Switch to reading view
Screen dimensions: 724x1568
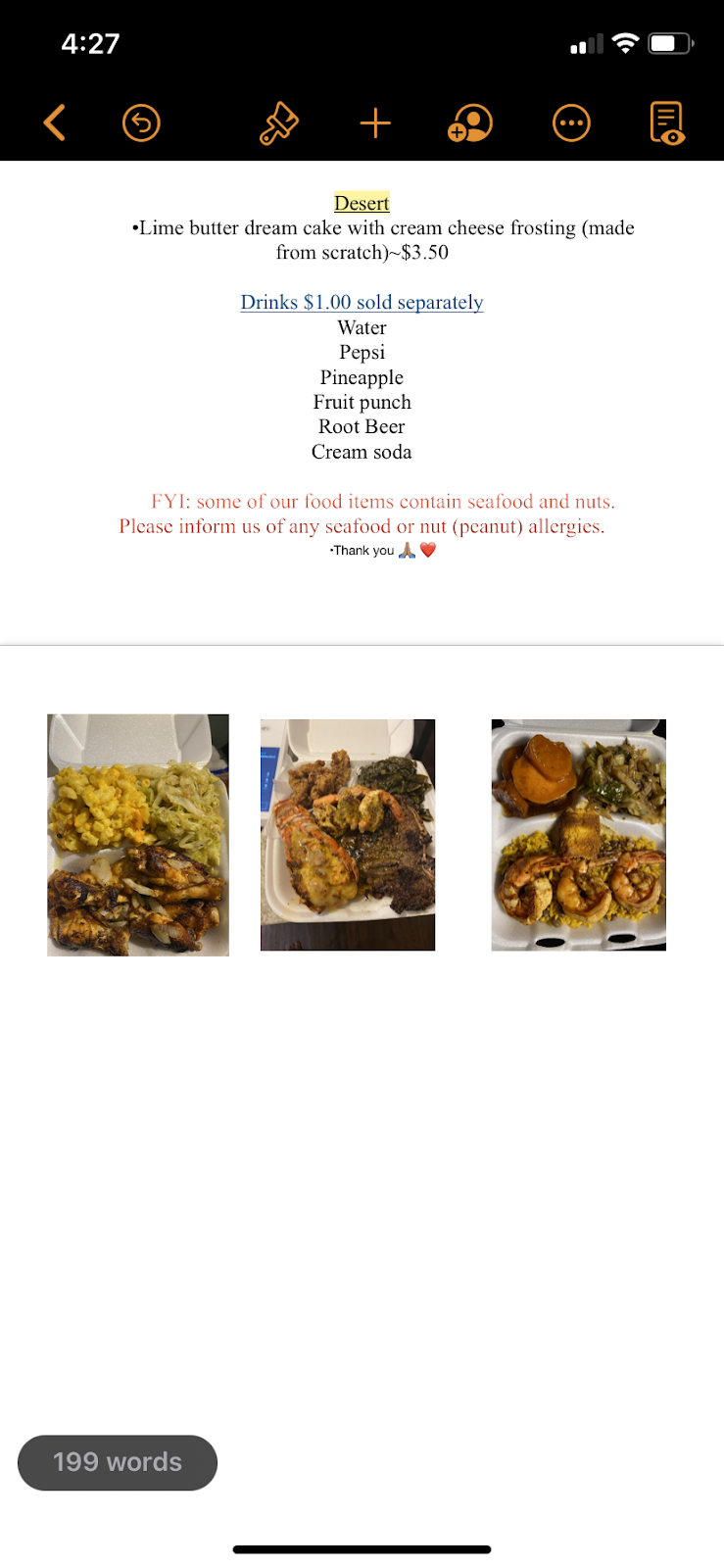[667, 123]
